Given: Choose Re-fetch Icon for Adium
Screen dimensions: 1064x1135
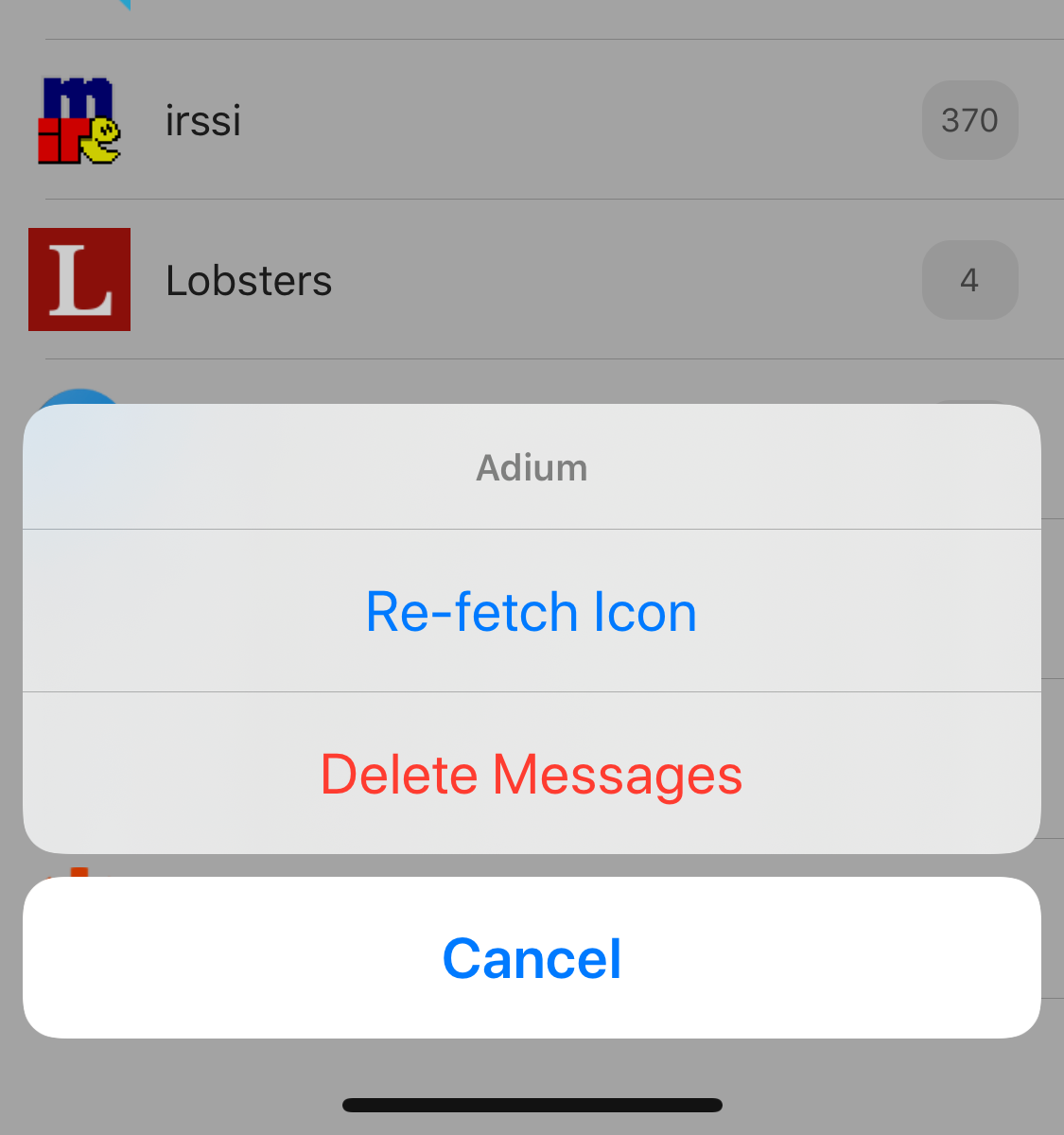Looking at the screenshot, I should [532, 611].
